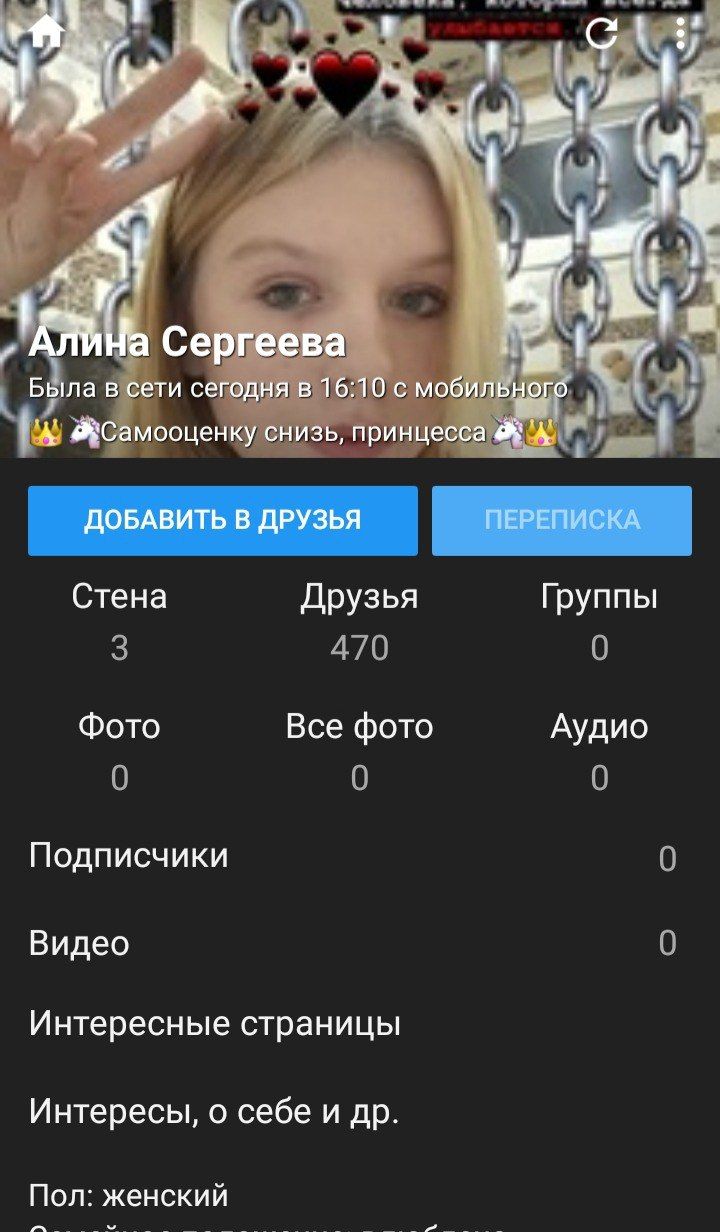Tap the ДОБАВИТЬ В ДРУЗЬЯ button
Screen dimensions: 720x1232
pos(222,520)
